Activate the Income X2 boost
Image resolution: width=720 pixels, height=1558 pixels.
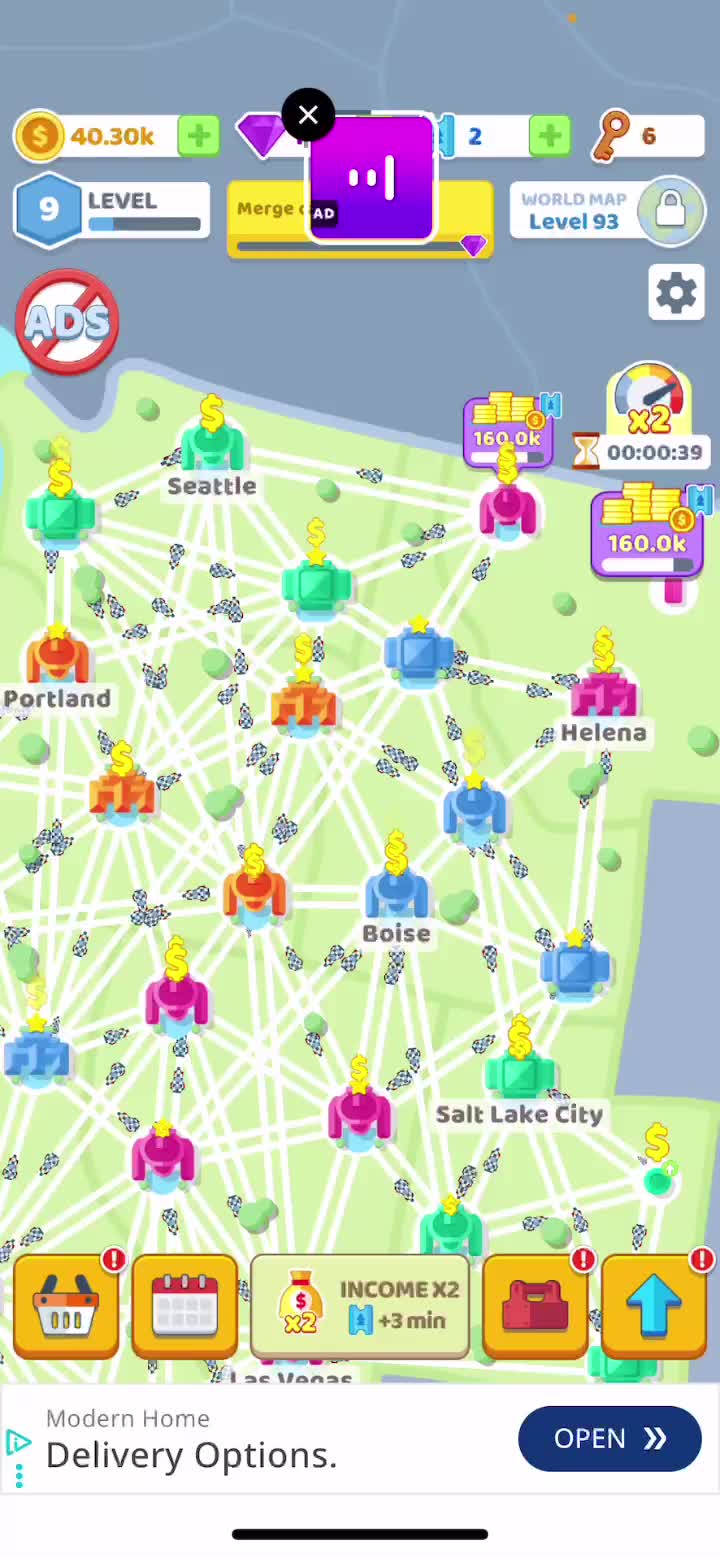pos(360,1305)
